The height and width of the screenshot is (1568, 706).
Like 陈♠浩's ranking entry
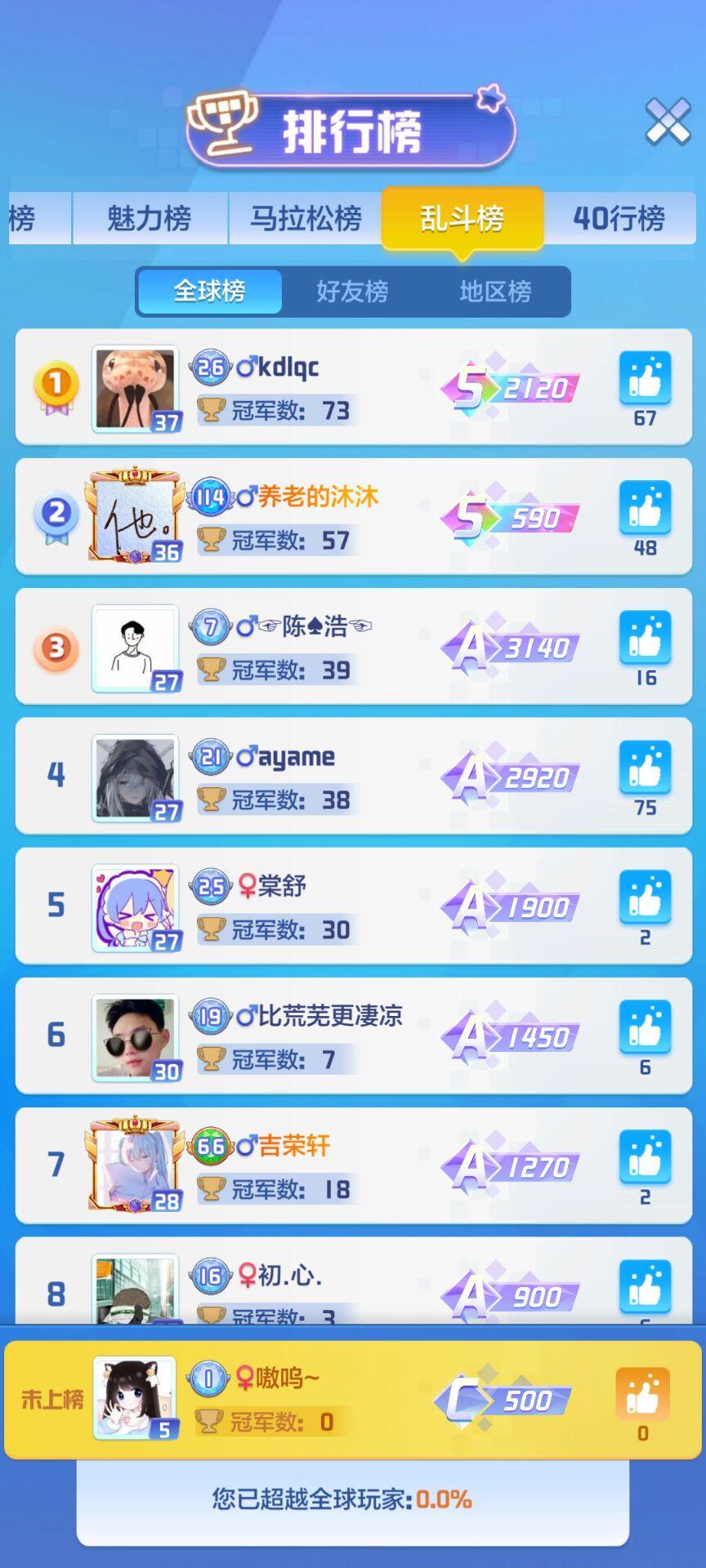pyautogui.click(x=645, y=638)
